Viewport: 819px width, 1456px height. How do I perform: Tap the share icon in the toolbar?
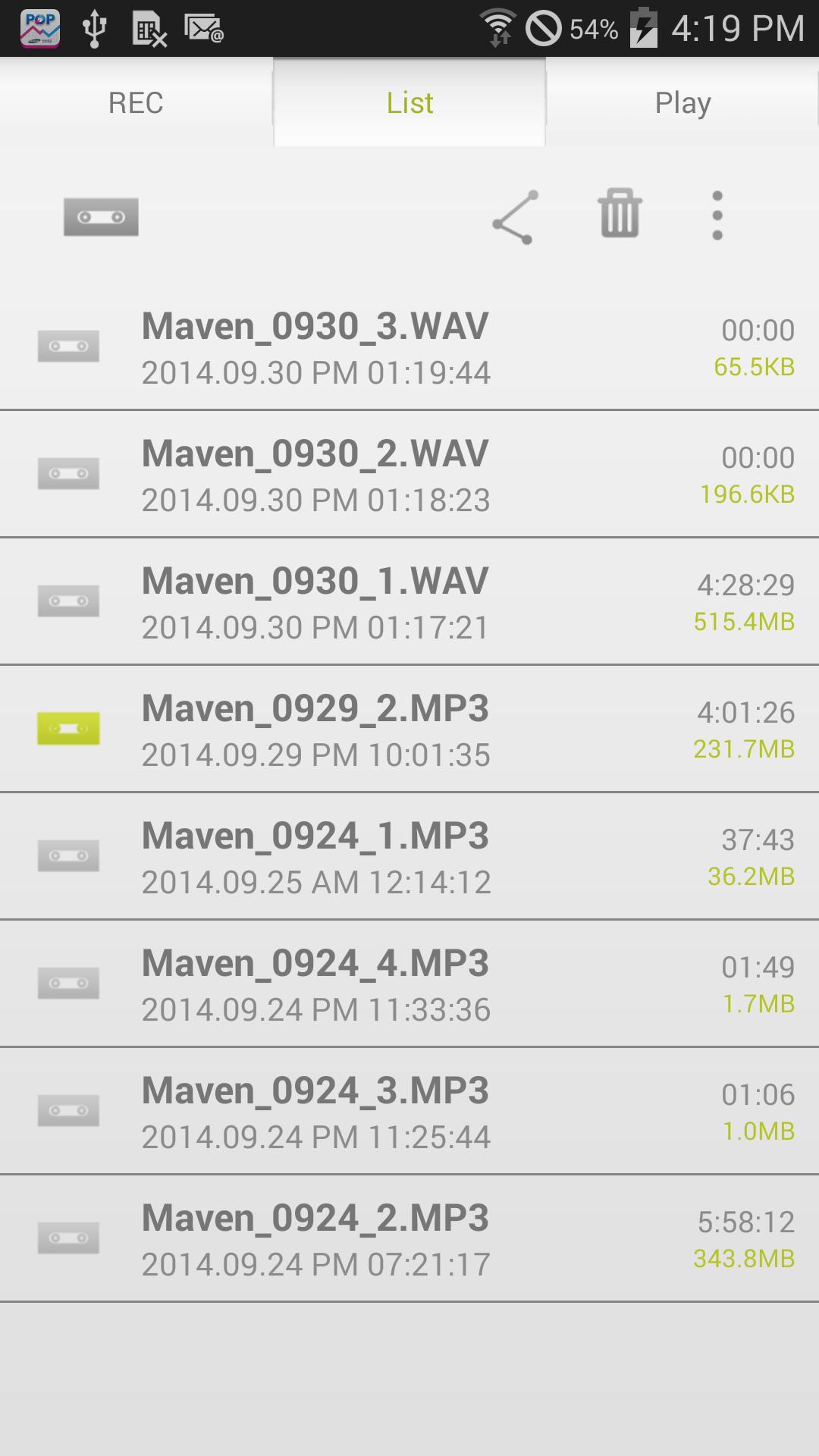click(x=516, y=218)
